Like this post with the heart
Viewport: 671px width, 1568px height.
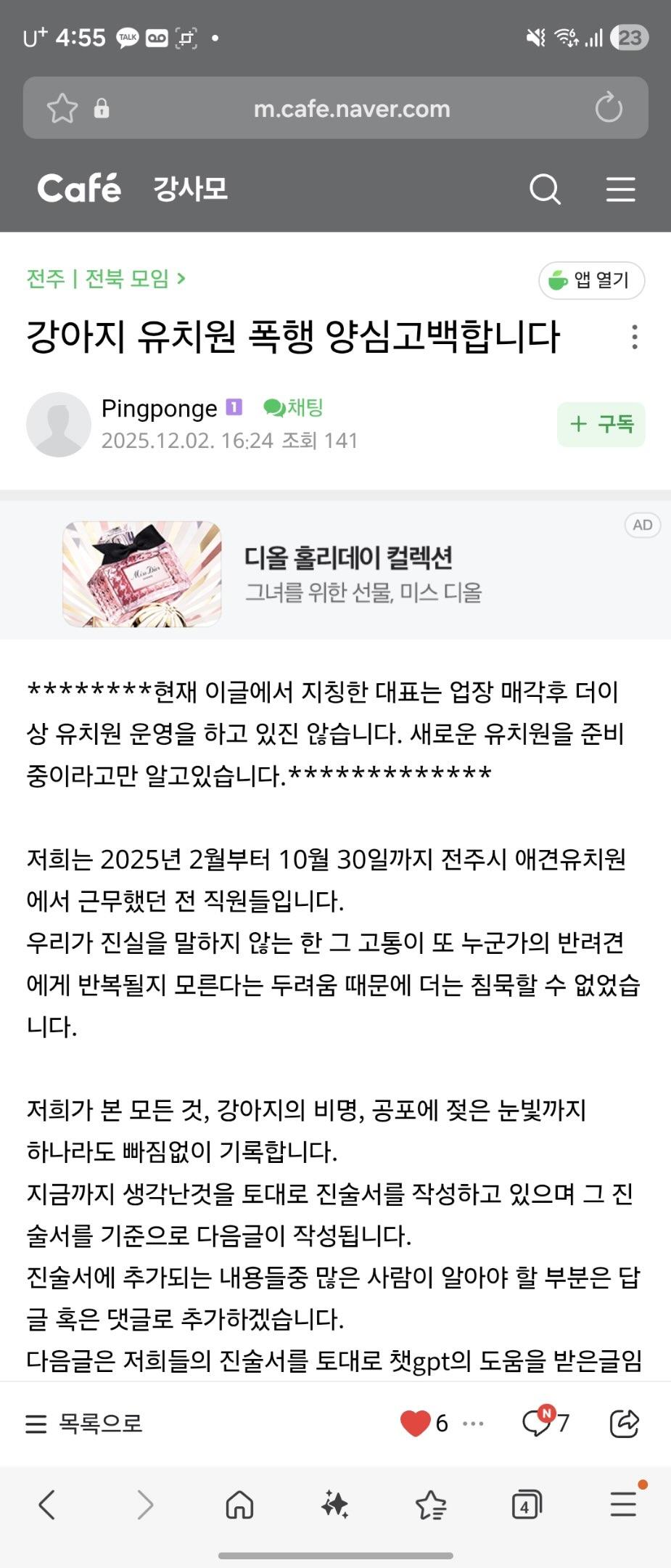tap(416, 1424)
